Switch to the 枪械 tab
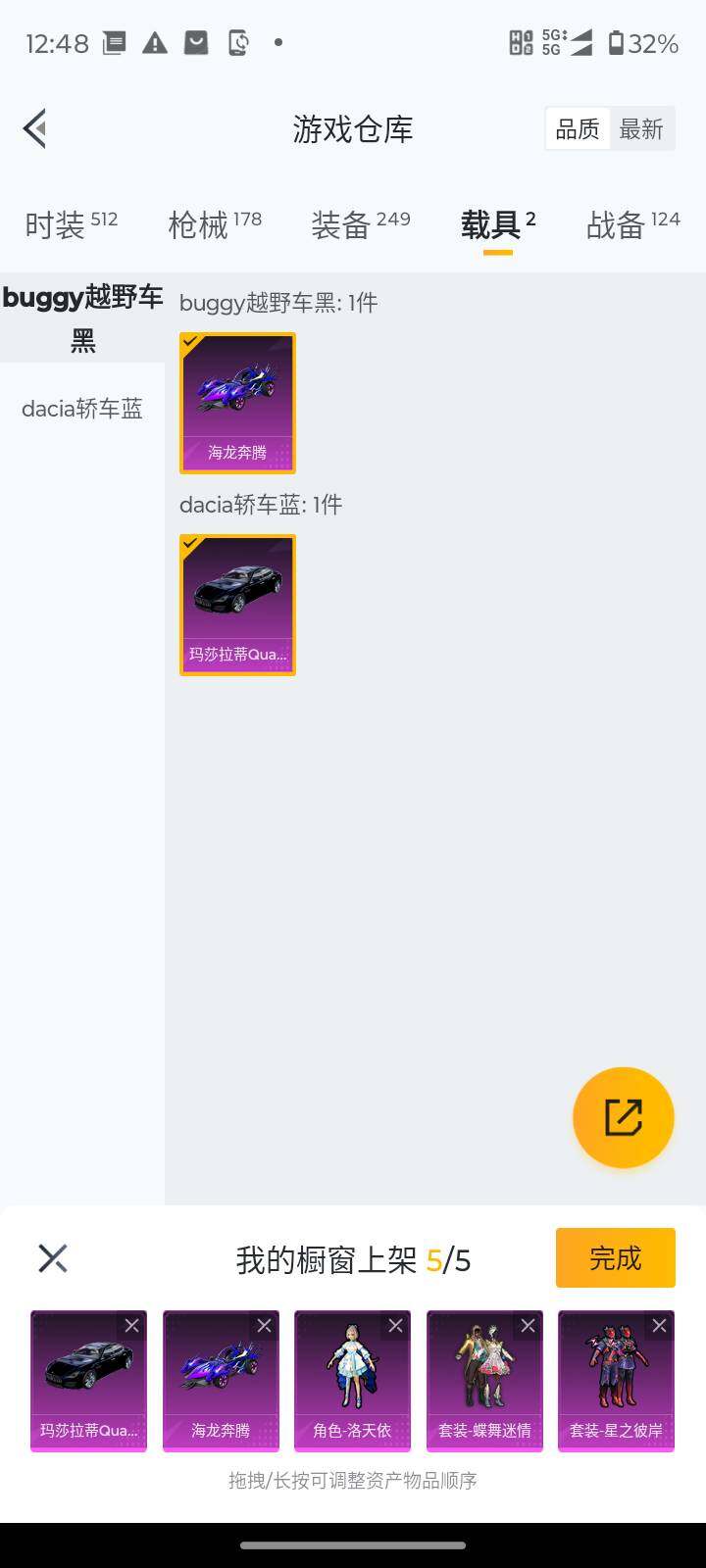This screenshot has width=706, height=1568. pyautogui.click(x=214, y=224)
